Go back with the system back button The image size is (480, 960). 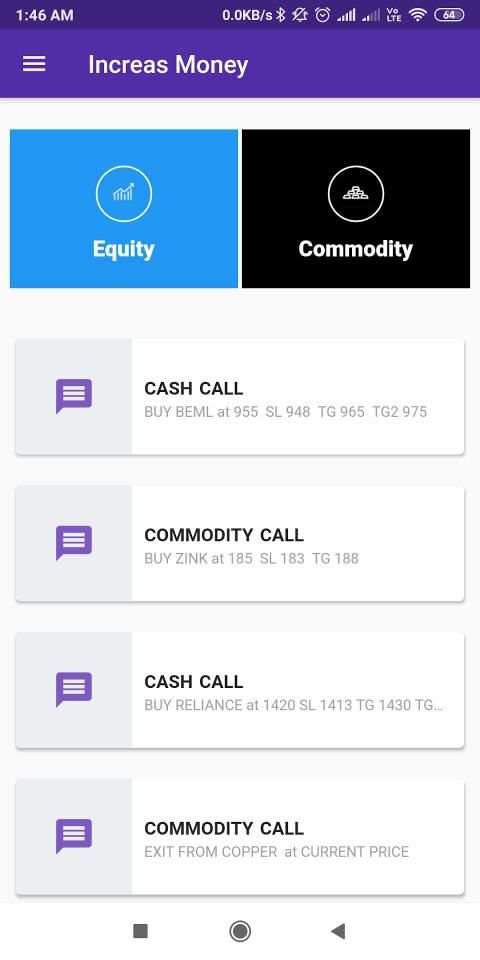(x=337, y=931)
